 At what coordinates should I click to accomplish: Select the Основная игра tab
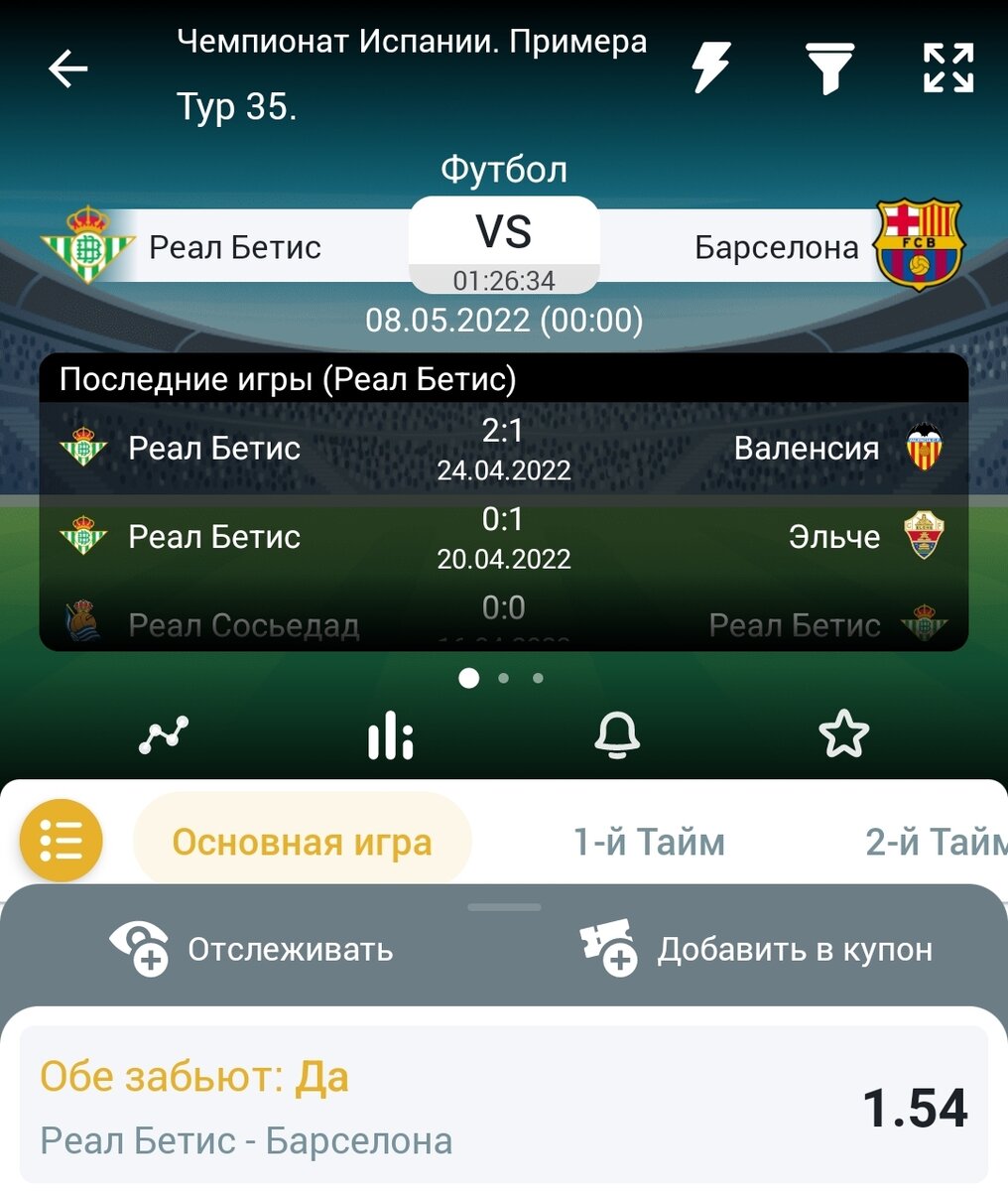(x=302, y=843)
